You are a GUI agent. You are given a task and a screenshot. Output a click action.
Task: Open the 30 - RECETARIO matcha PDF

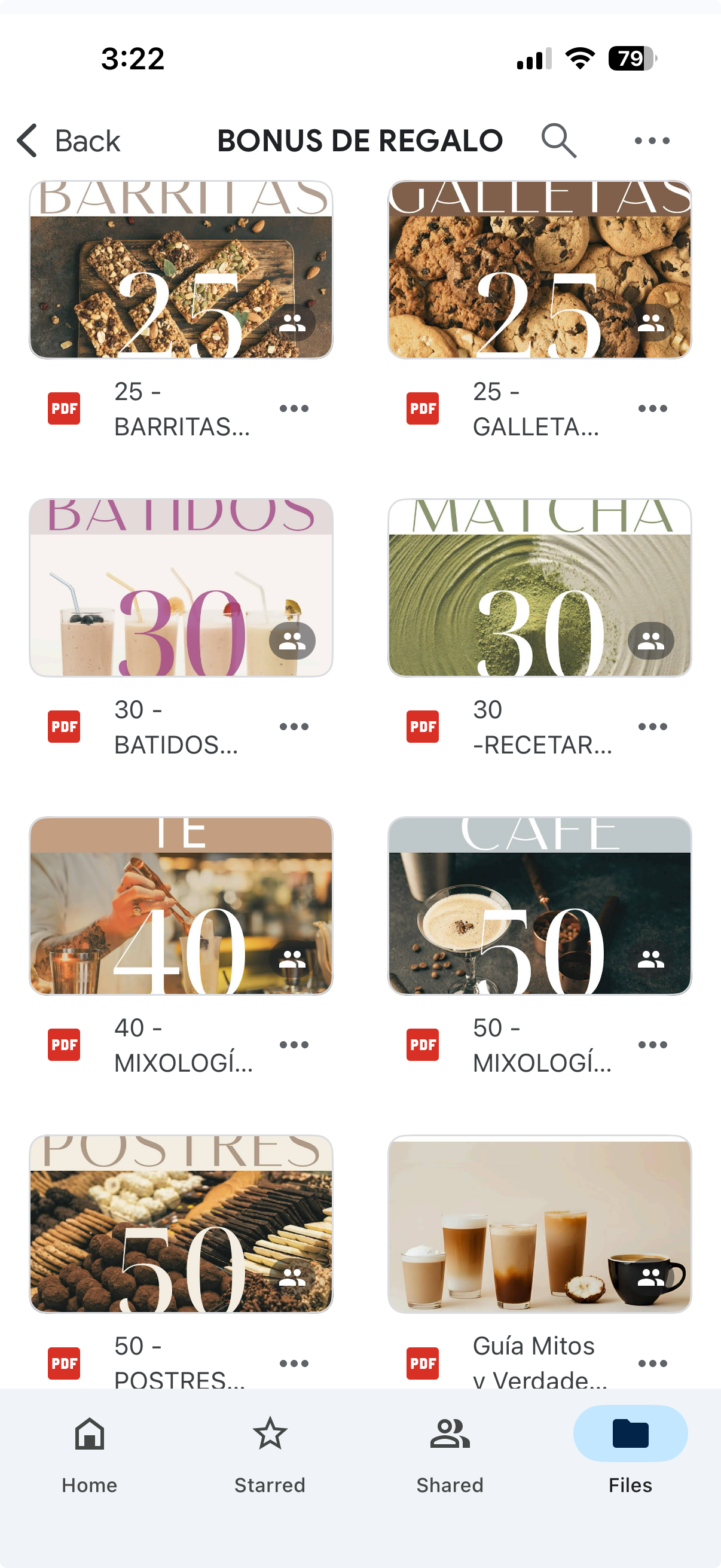(539, 587)
